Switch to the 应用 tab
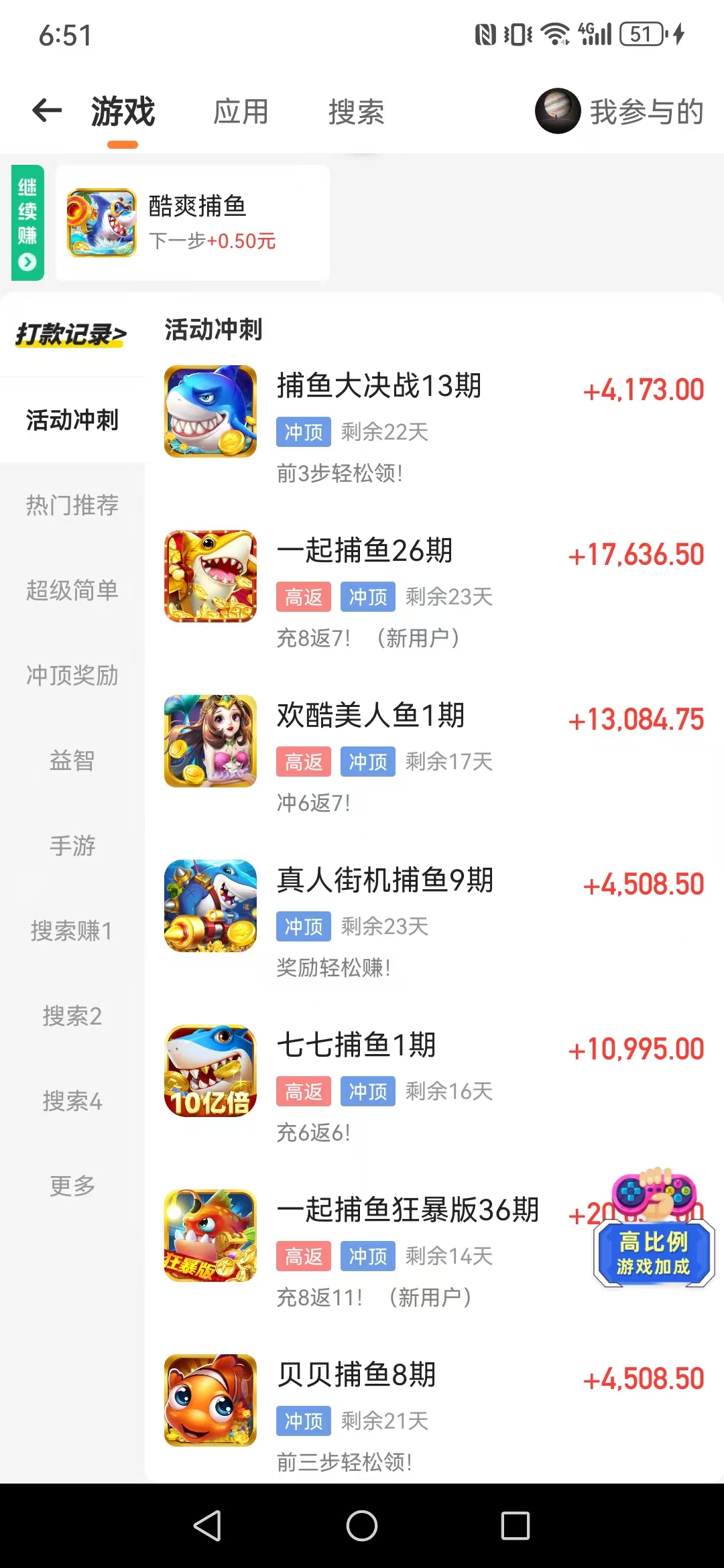 point(241,111)
